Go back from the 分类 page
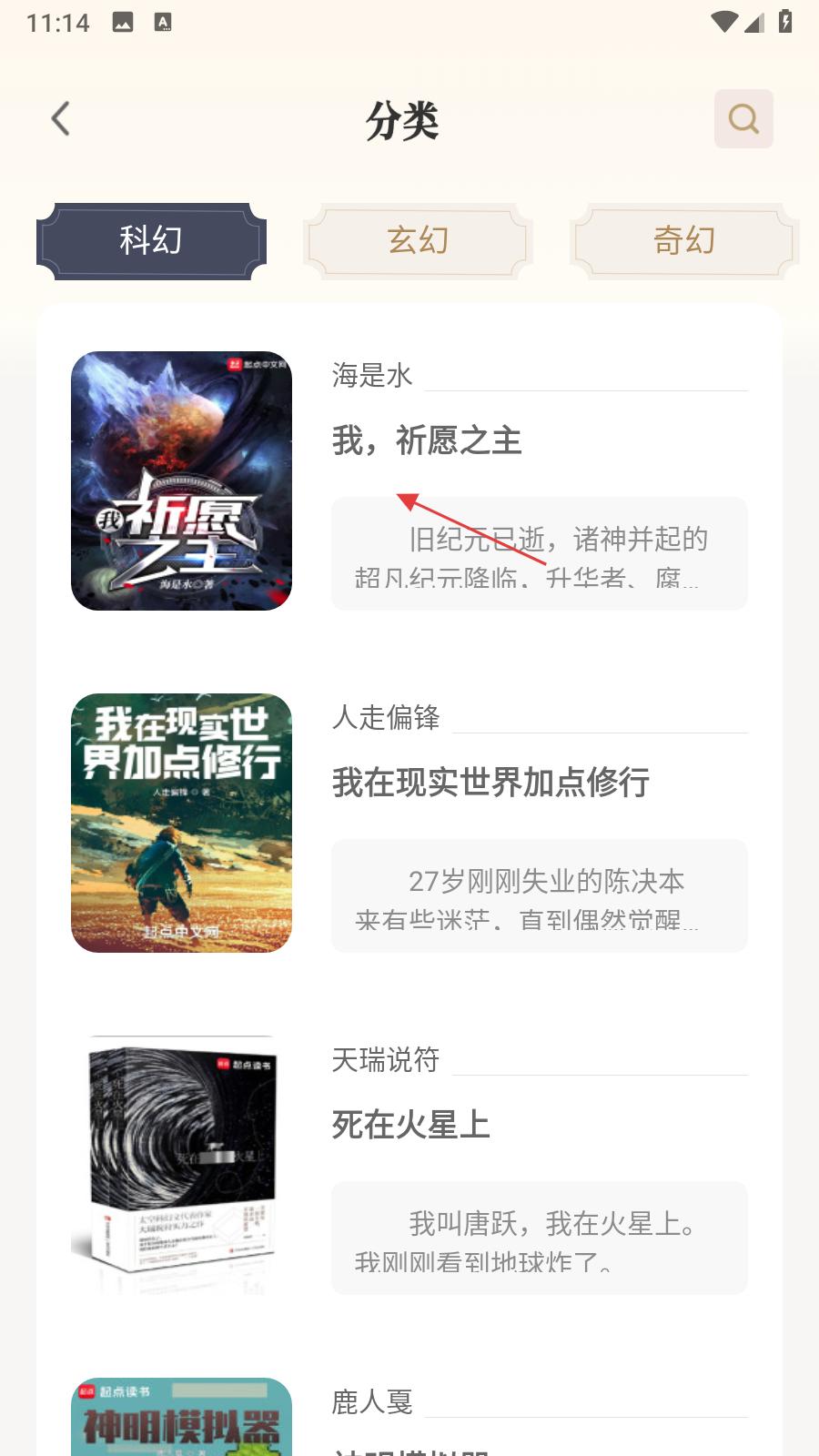 (x=61, y=119)
